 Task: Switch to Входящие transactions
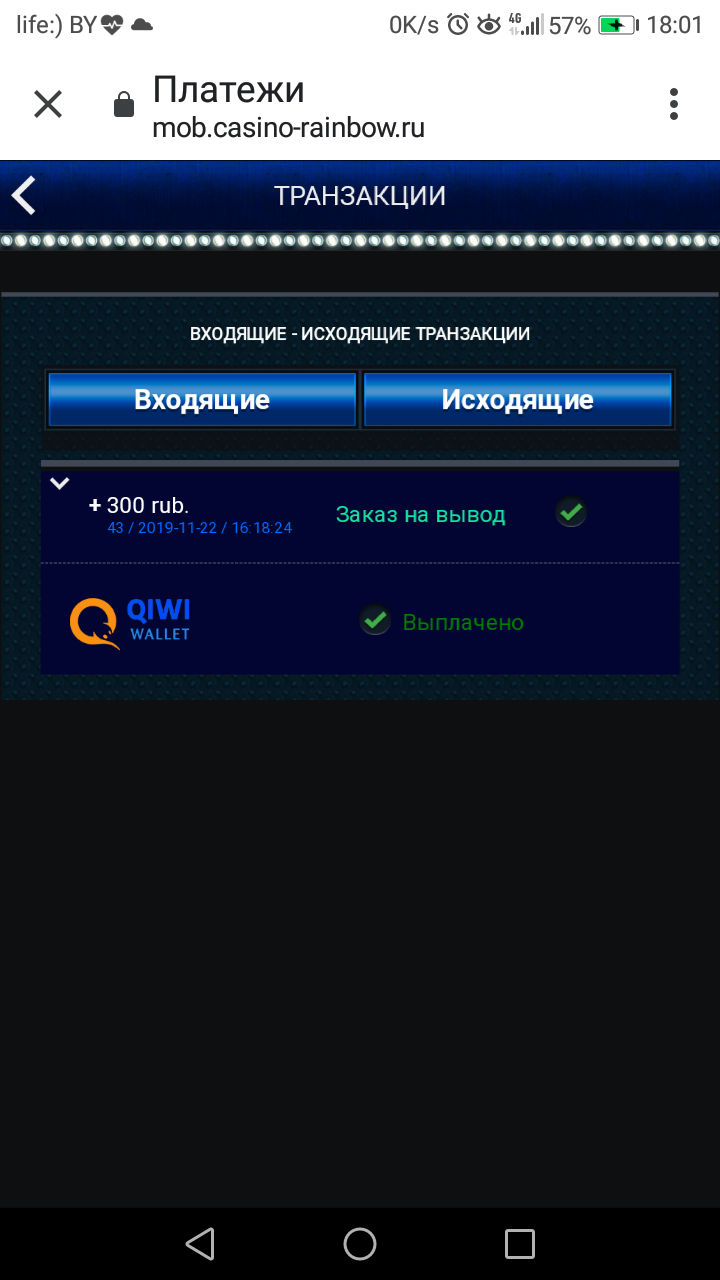[x=202, y=400]
